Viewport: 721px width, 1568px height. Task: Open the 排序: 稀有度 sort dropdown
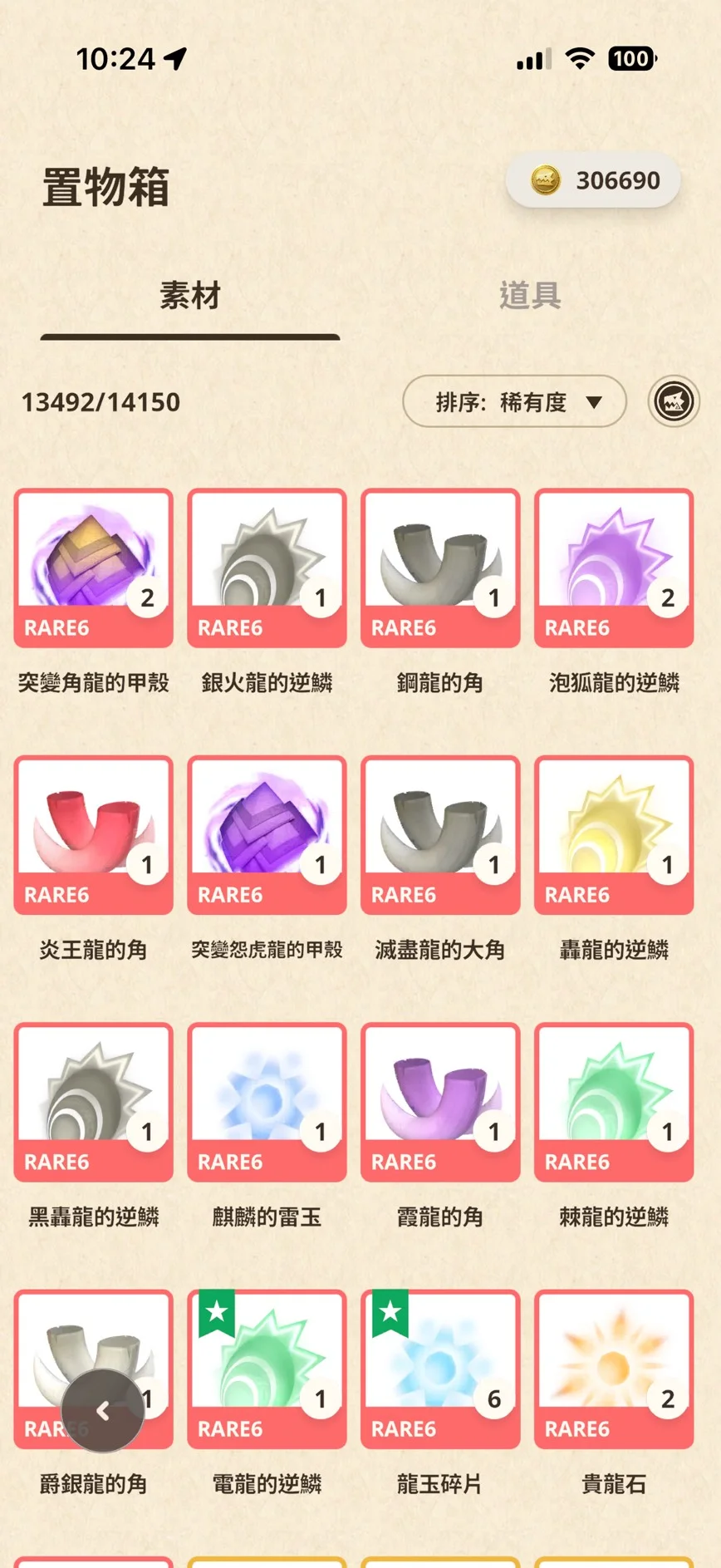point(514,402)
